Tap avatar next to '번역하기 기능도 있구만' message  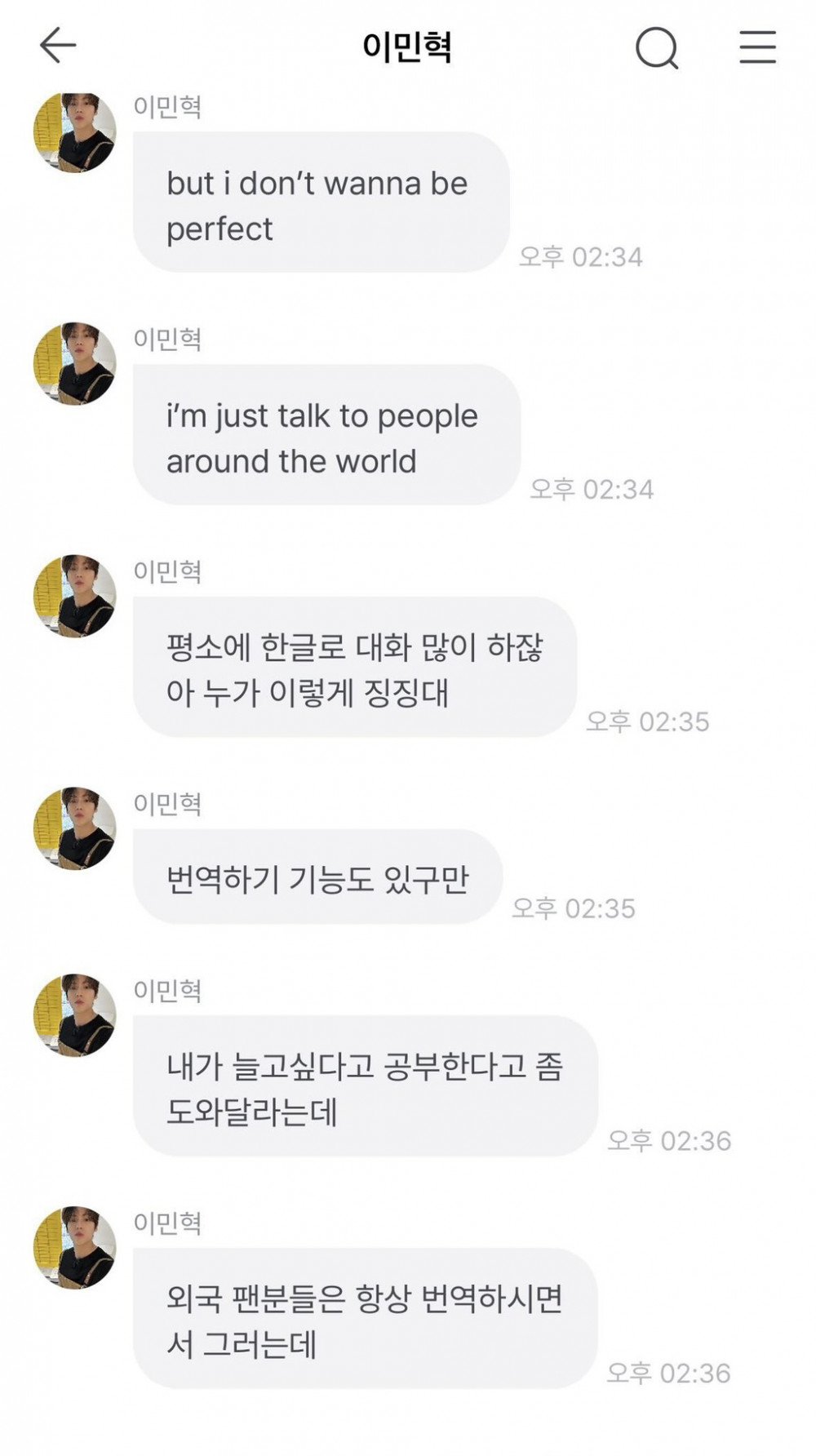[x=74, y=828]
